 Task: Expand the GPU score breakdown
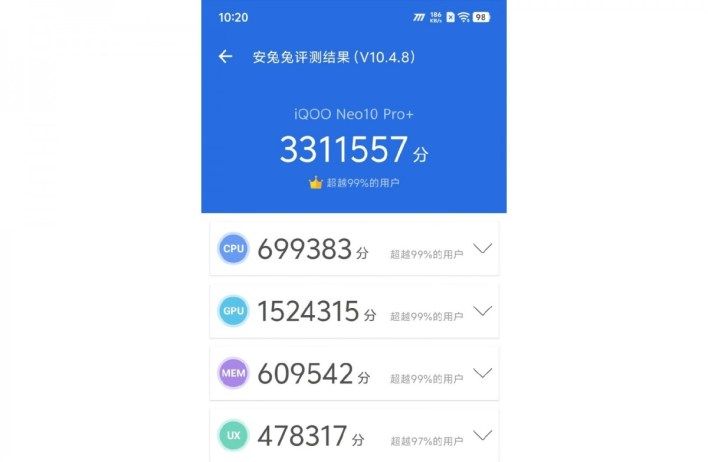coord(483,311)
